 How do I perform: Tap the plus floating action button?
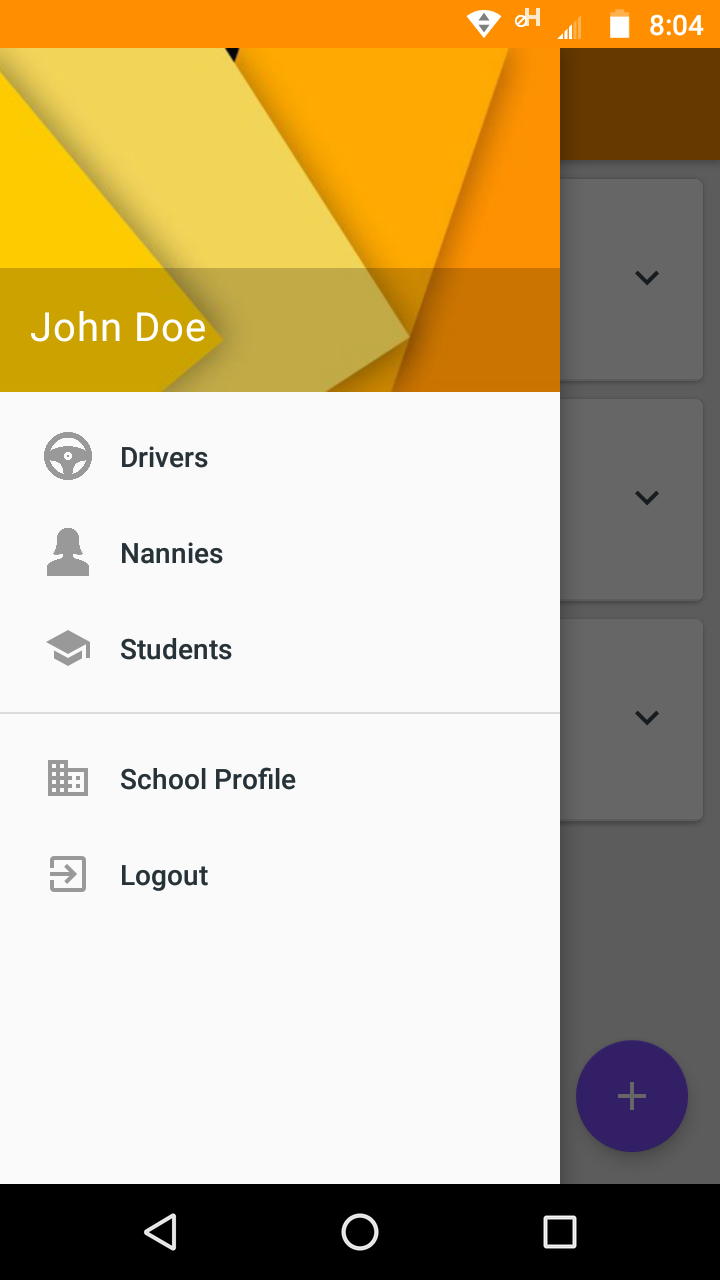[631, 1096]
